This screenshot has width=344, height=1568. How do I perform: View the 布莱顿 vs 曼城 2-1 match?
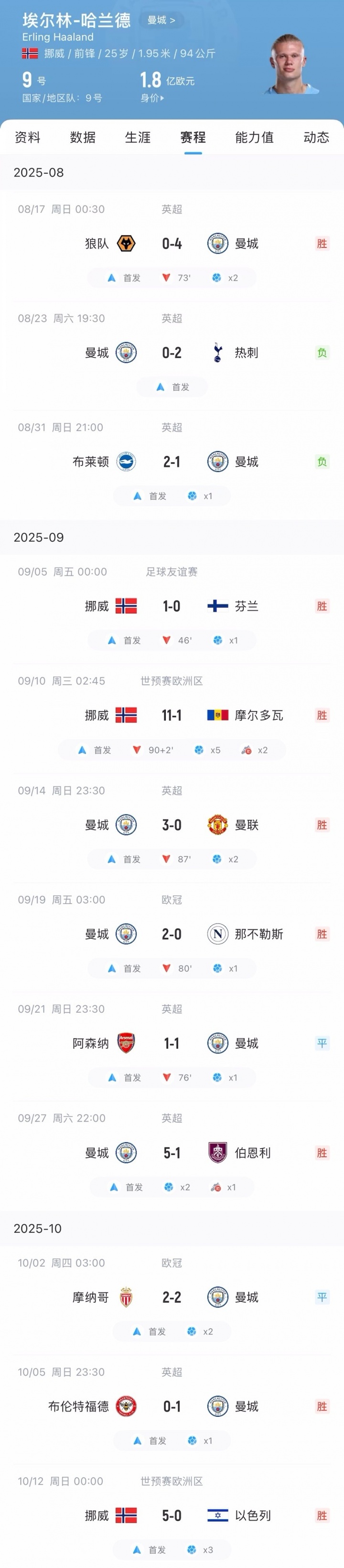172,462
